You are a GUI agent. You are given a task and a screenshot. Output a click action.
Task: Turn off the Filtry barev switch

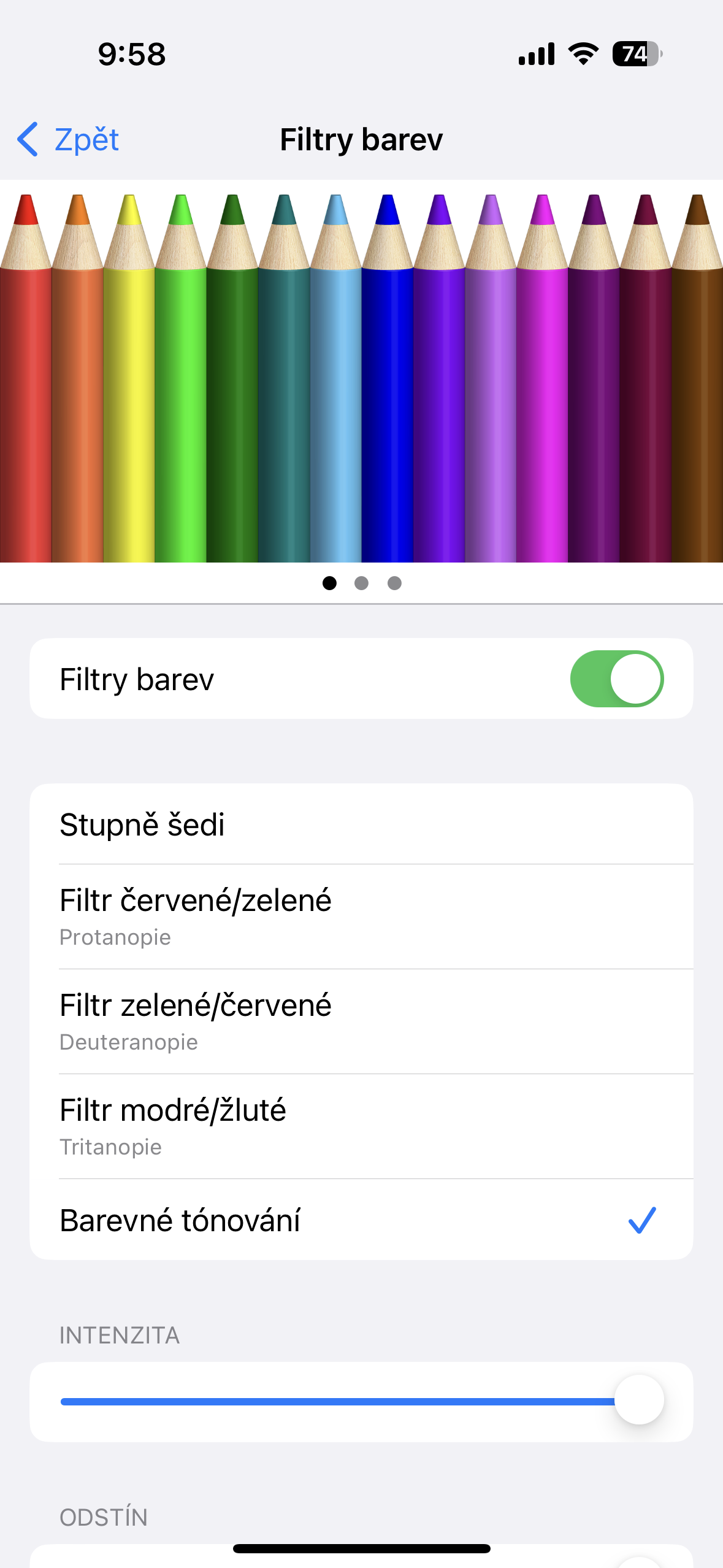tap(616, 678)
